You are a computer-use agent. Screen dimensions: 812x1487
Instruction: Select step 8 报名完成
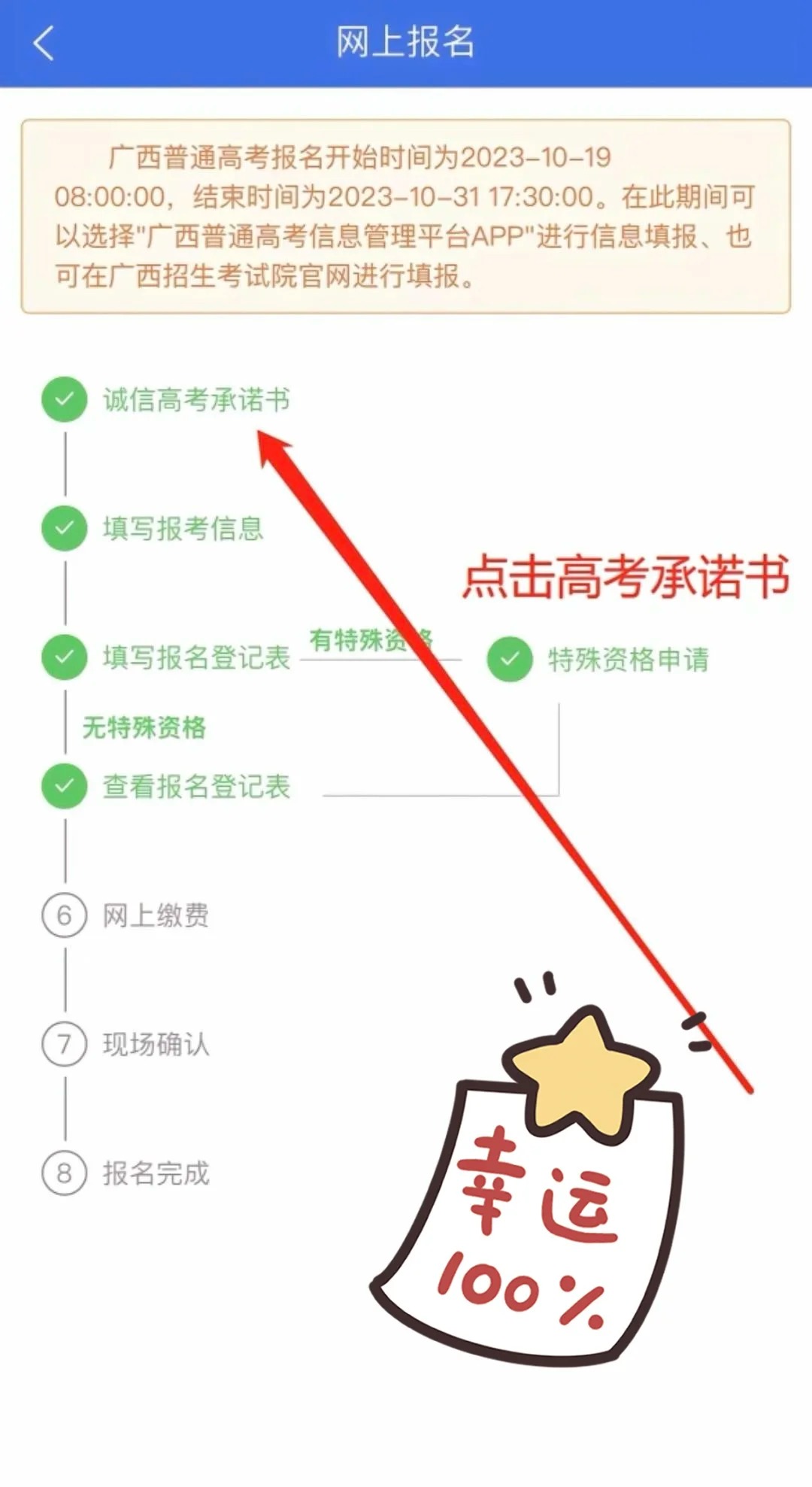click(x=155, y=1173)
